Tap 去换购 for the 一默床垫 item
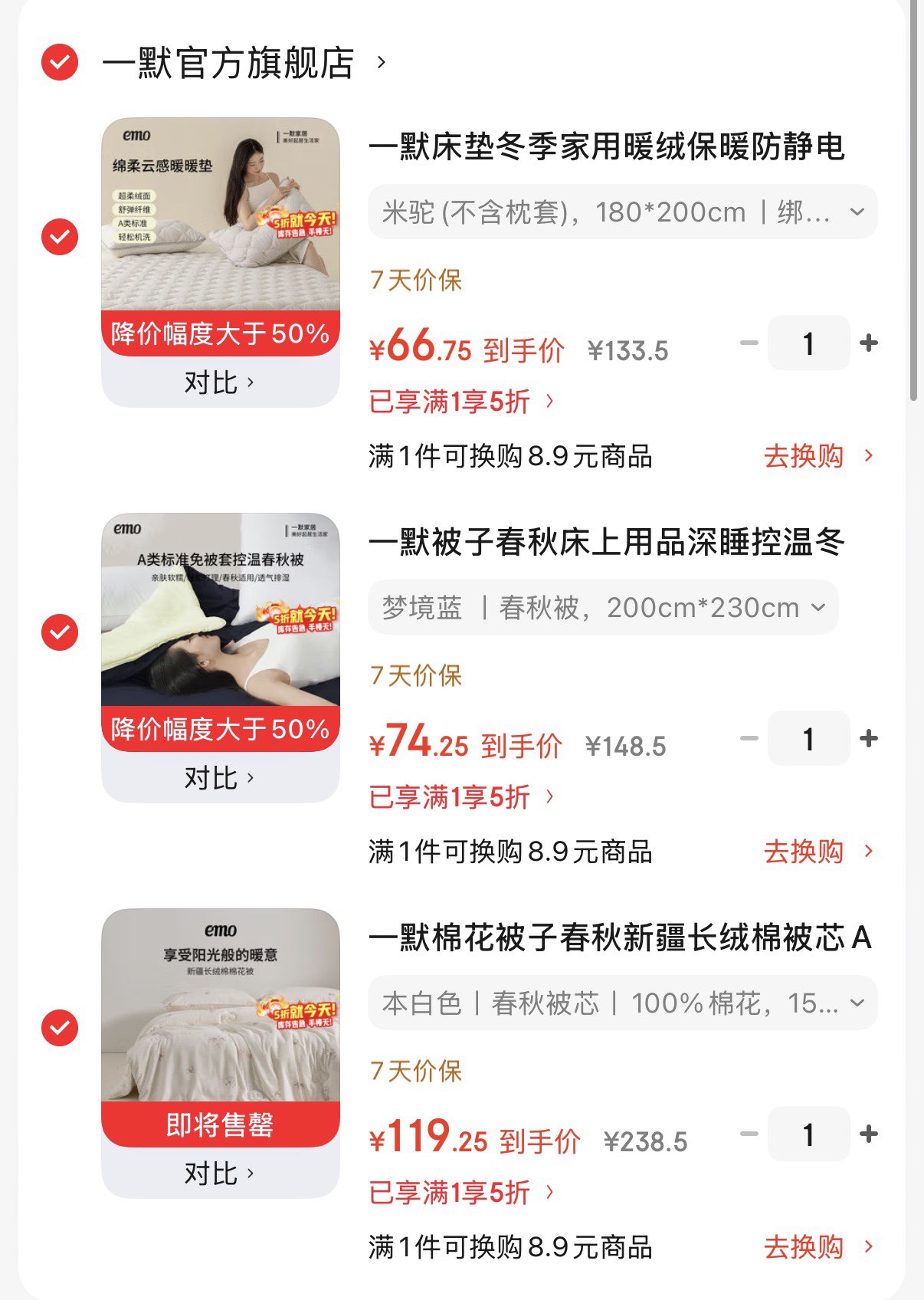This screenshot has width=924, height=1300. click(x=818, y=456)
